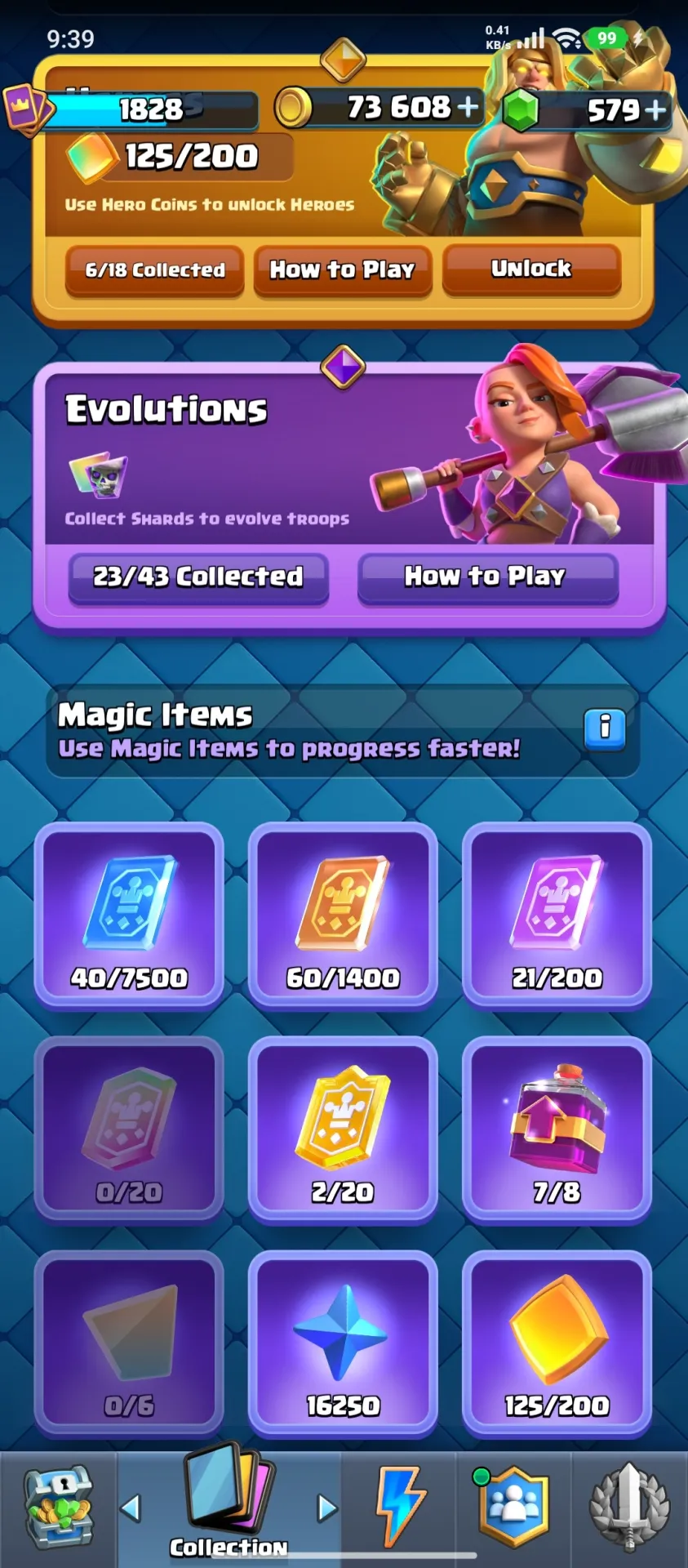Open the hero coins 125/200 tile

point(557,1343)
